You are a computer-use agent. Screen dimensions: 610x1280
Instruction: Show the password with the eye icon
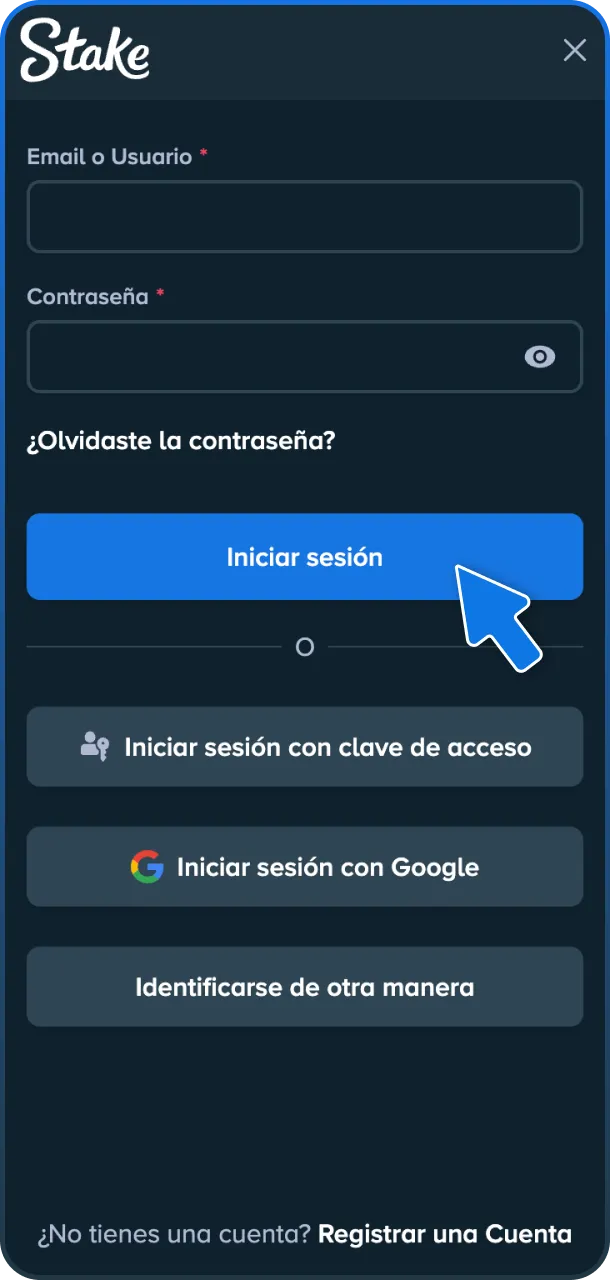pyautogui.click(x=540, y=357)
